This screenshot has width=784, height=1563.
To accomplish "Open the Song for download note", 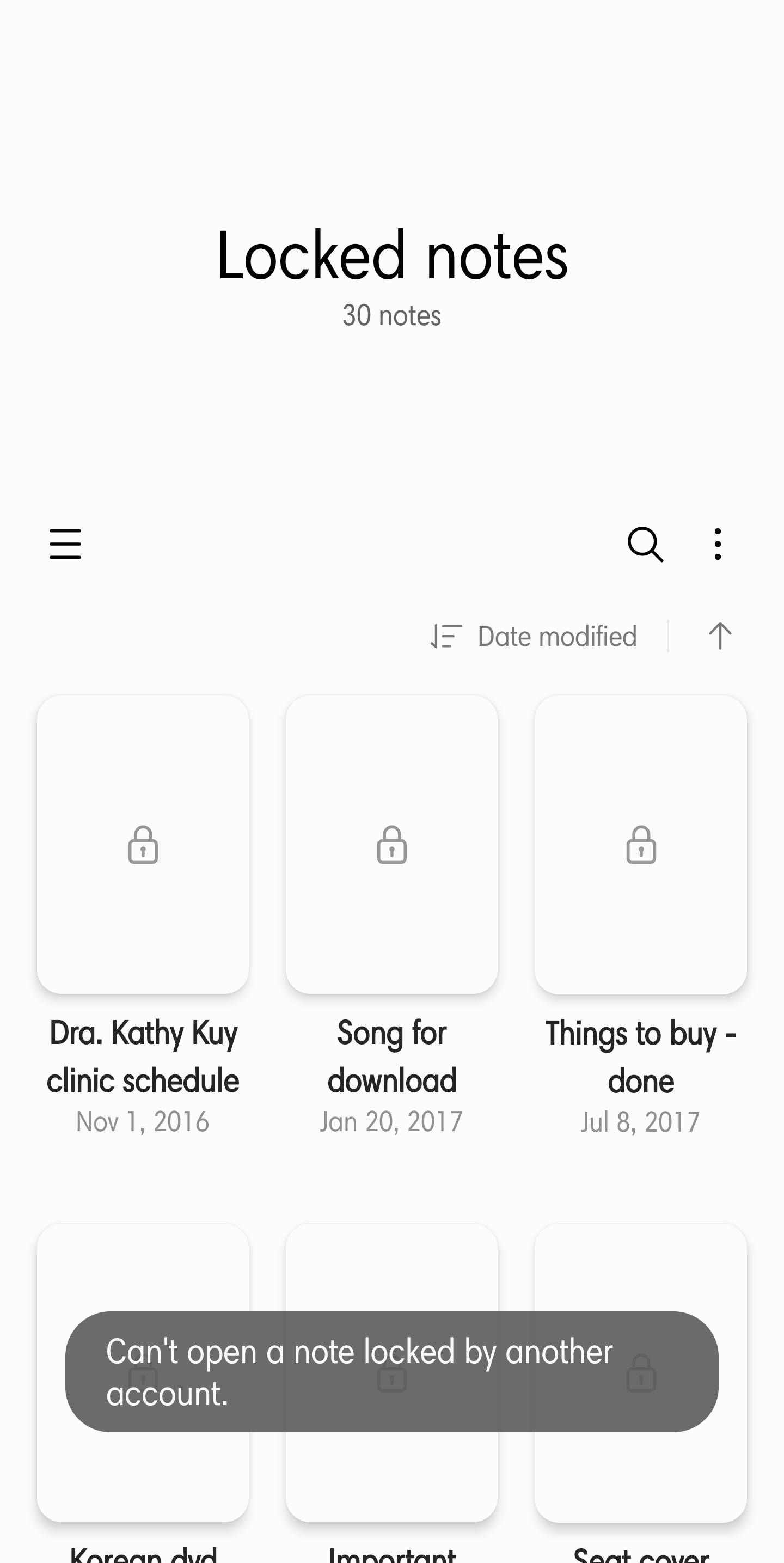I will [x=392, y=844].
